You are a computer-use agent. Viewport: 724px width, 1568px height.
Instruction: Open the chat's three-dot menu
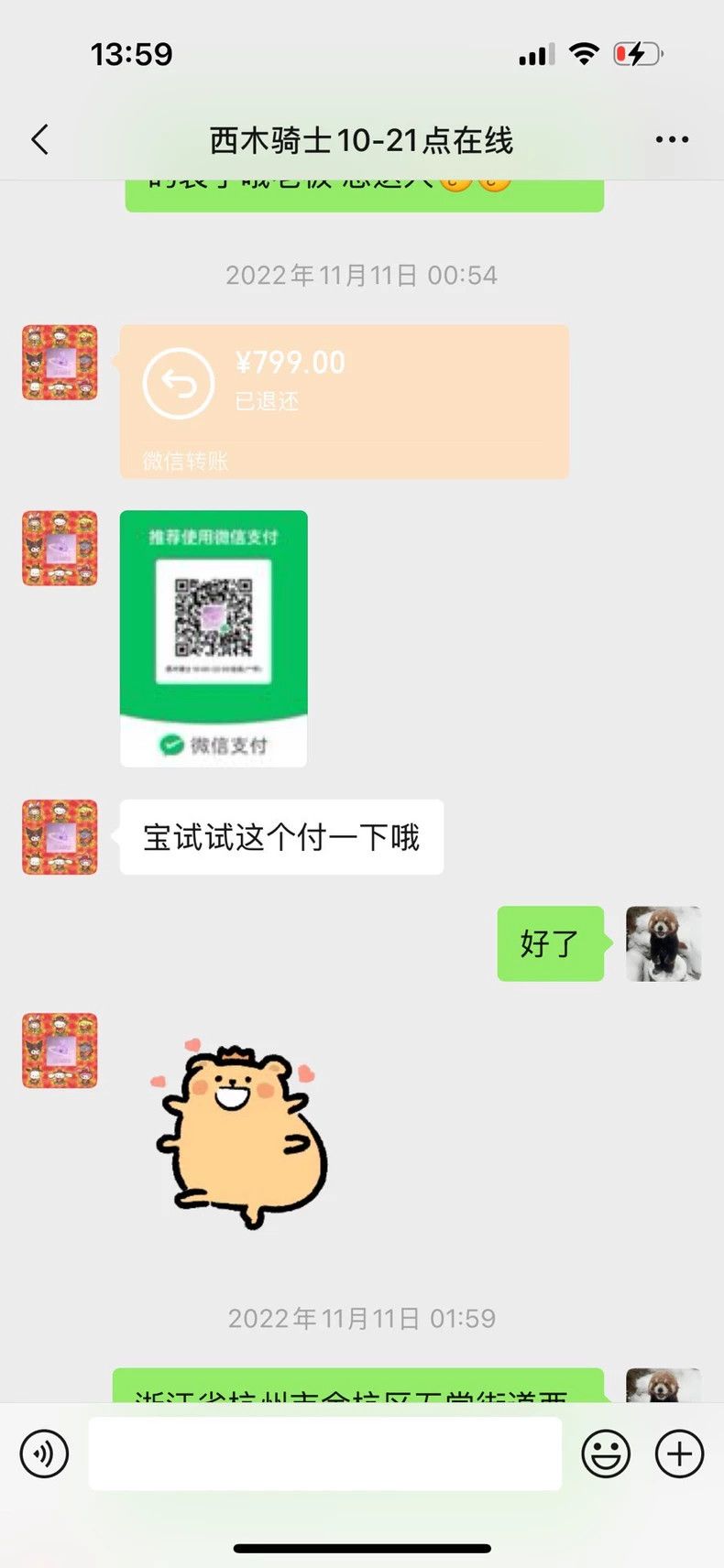672,140
